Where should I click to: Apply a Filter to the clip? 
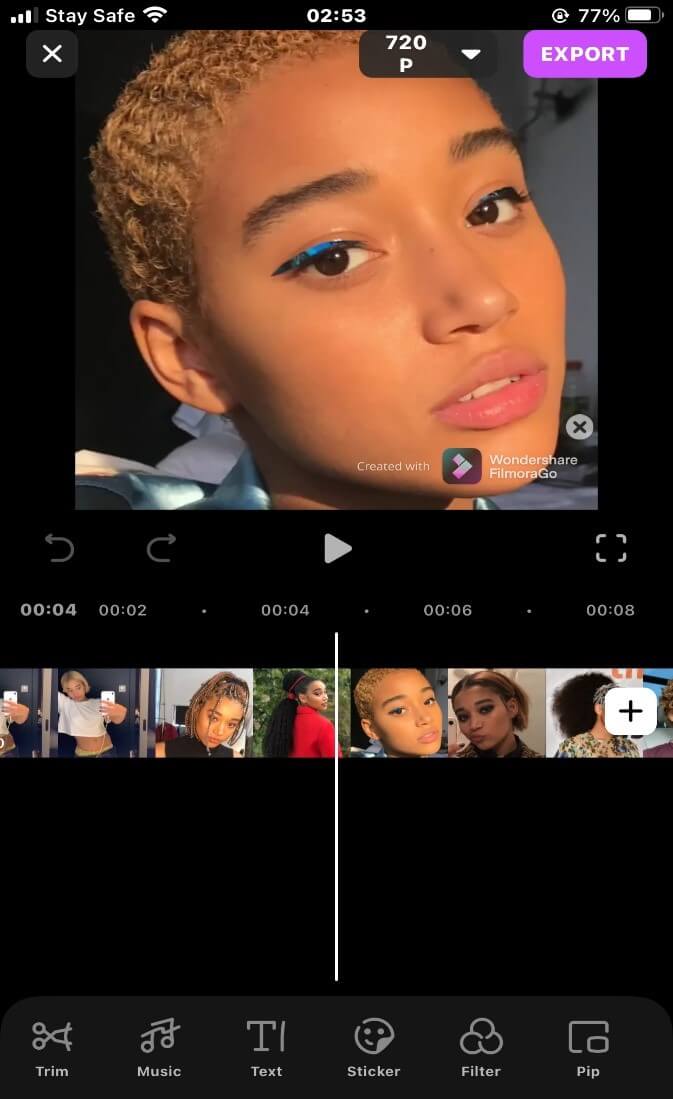tap(480, 1048)
